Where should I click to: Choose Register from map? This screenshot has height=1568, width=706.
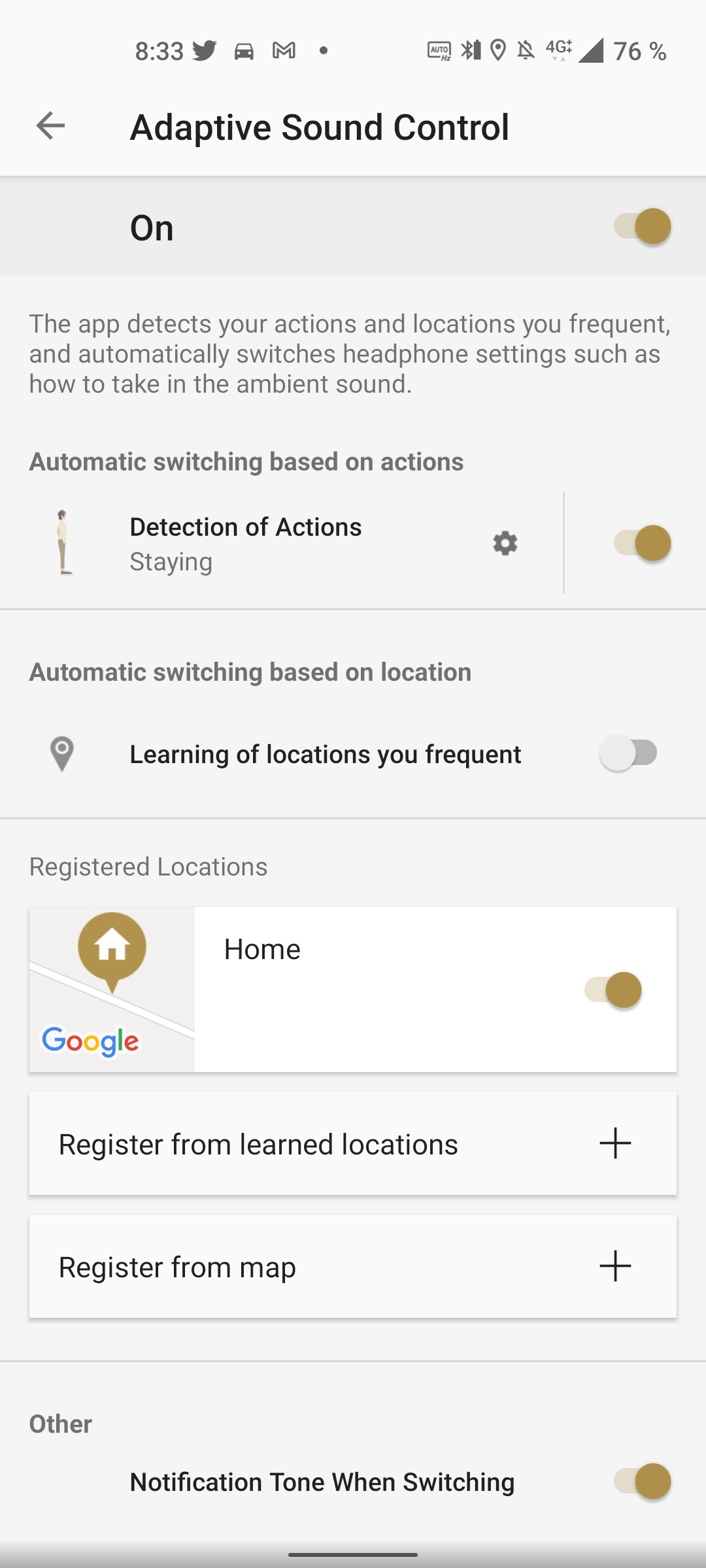coord(353,1267)
